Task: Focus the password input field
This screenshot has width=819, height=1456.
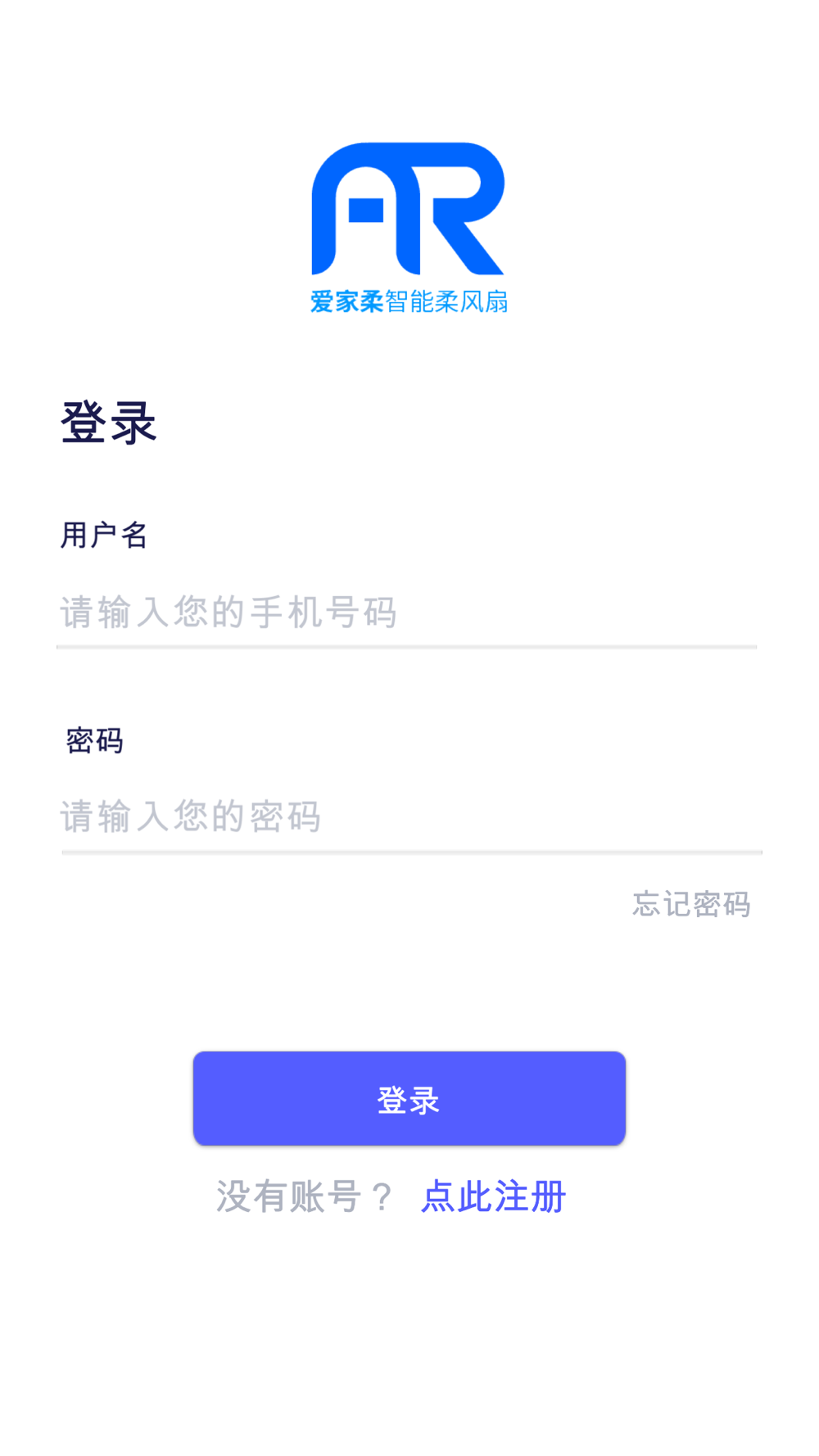Action: (411, 817)
